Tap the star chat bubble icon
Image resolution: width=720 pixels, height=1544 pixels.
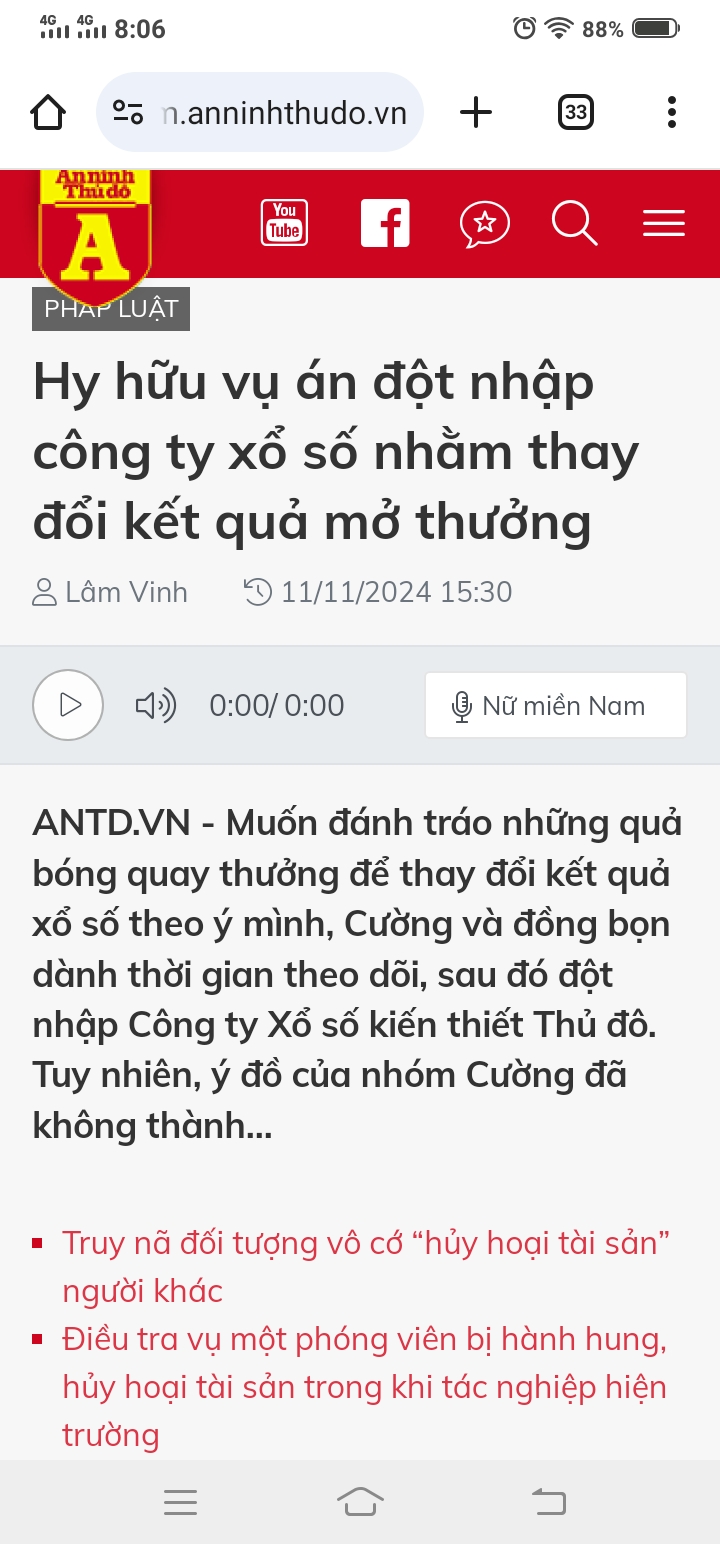(x=484, y=223)
